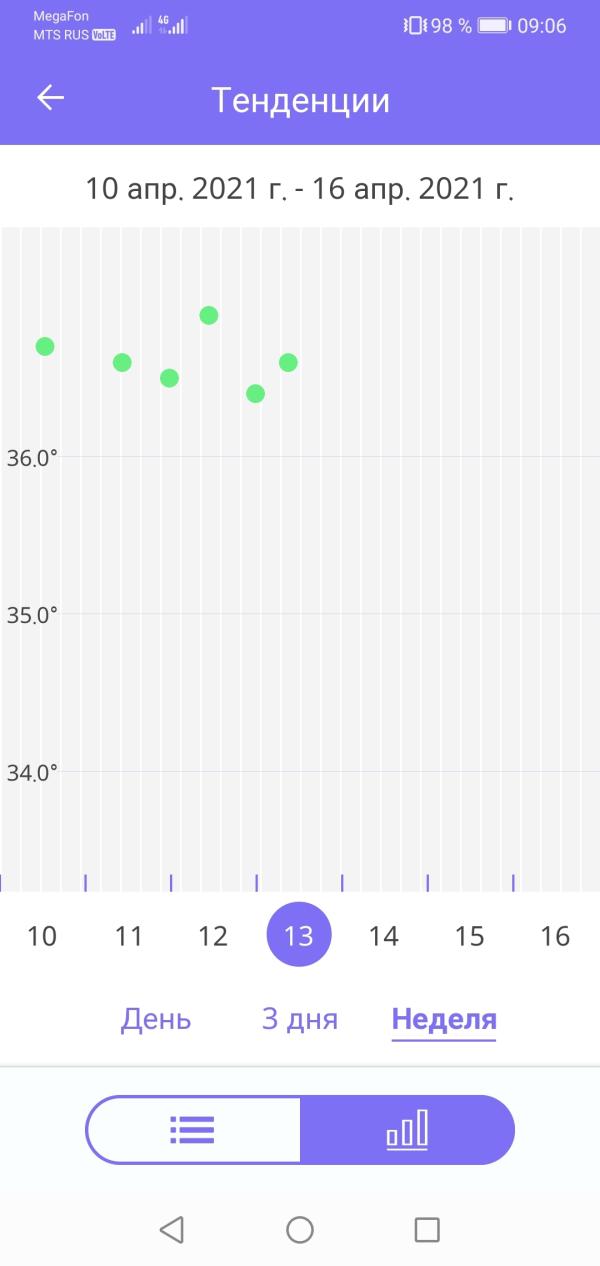Tap the highlighted day 13

click(x=299, y=934)
